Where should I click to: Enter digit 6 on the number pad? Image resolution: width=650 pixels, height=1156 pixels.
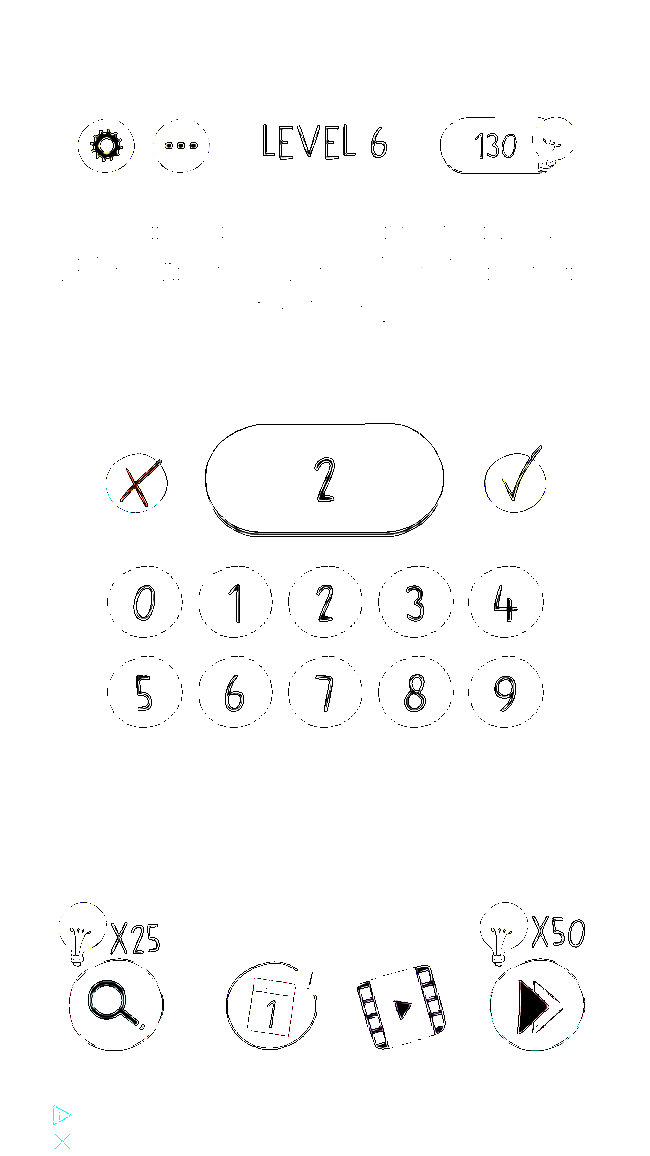coord(235,693)
